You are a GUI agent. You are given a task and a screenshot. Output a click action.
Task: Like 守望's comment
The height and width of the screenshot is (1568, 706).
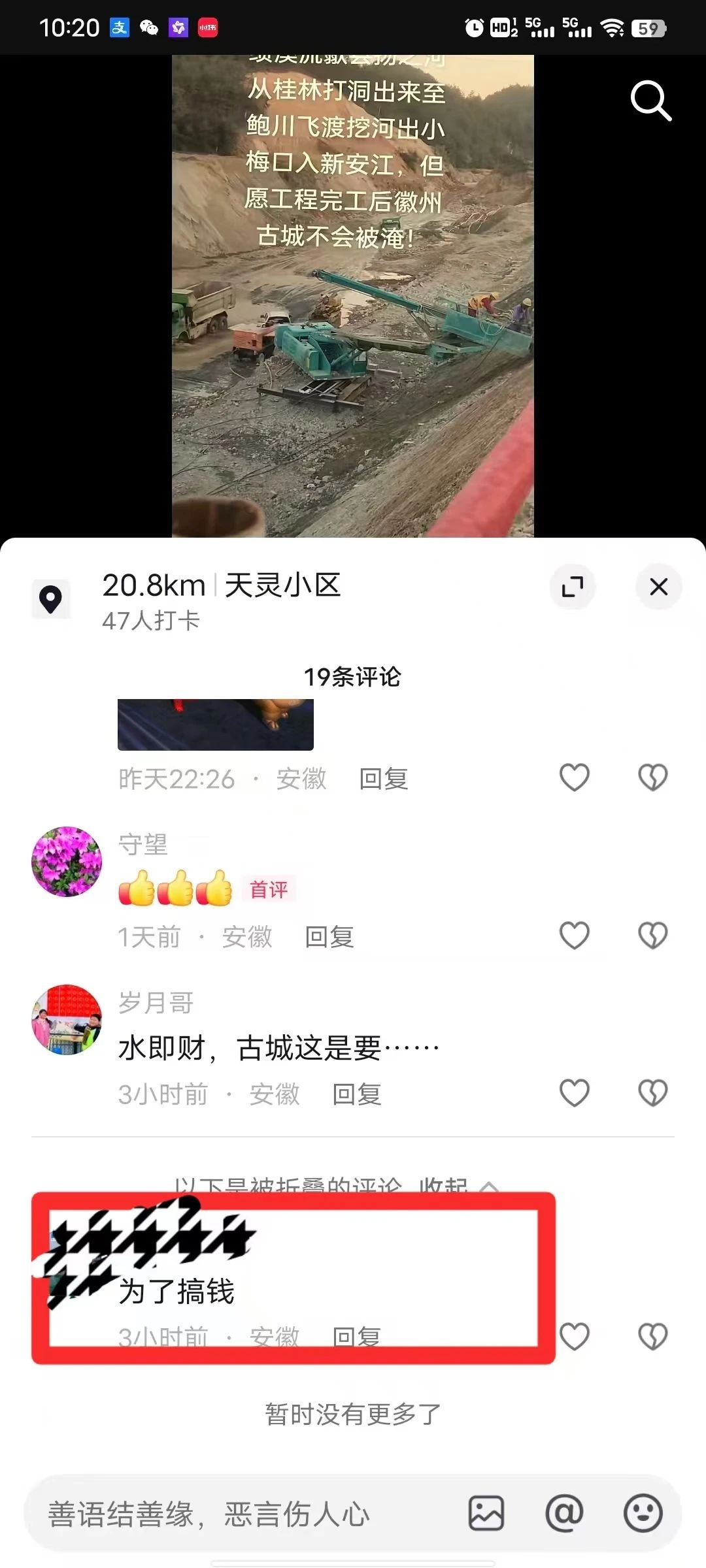point(575,936)
